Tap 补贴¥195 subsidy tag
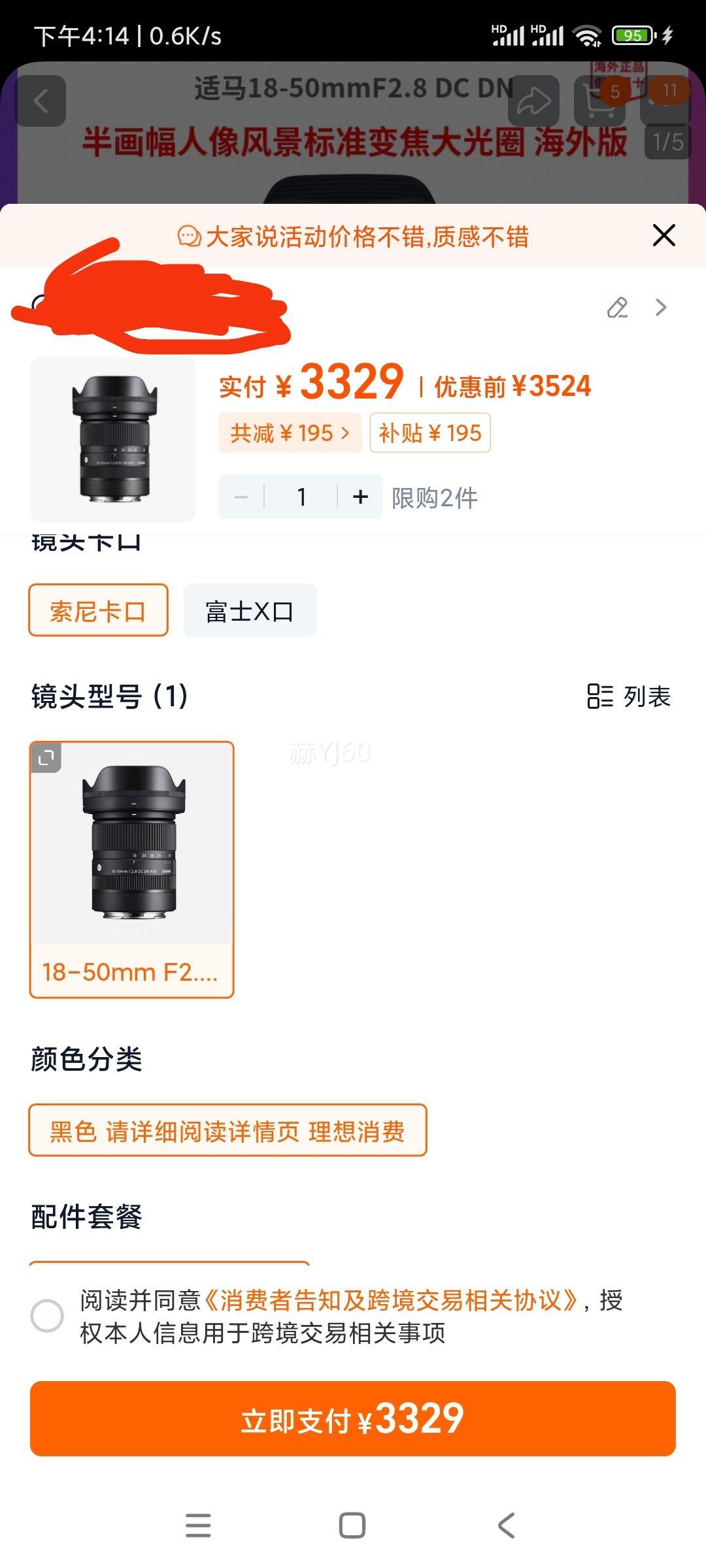Screen dimensions: 706x1568 [430, 433]
